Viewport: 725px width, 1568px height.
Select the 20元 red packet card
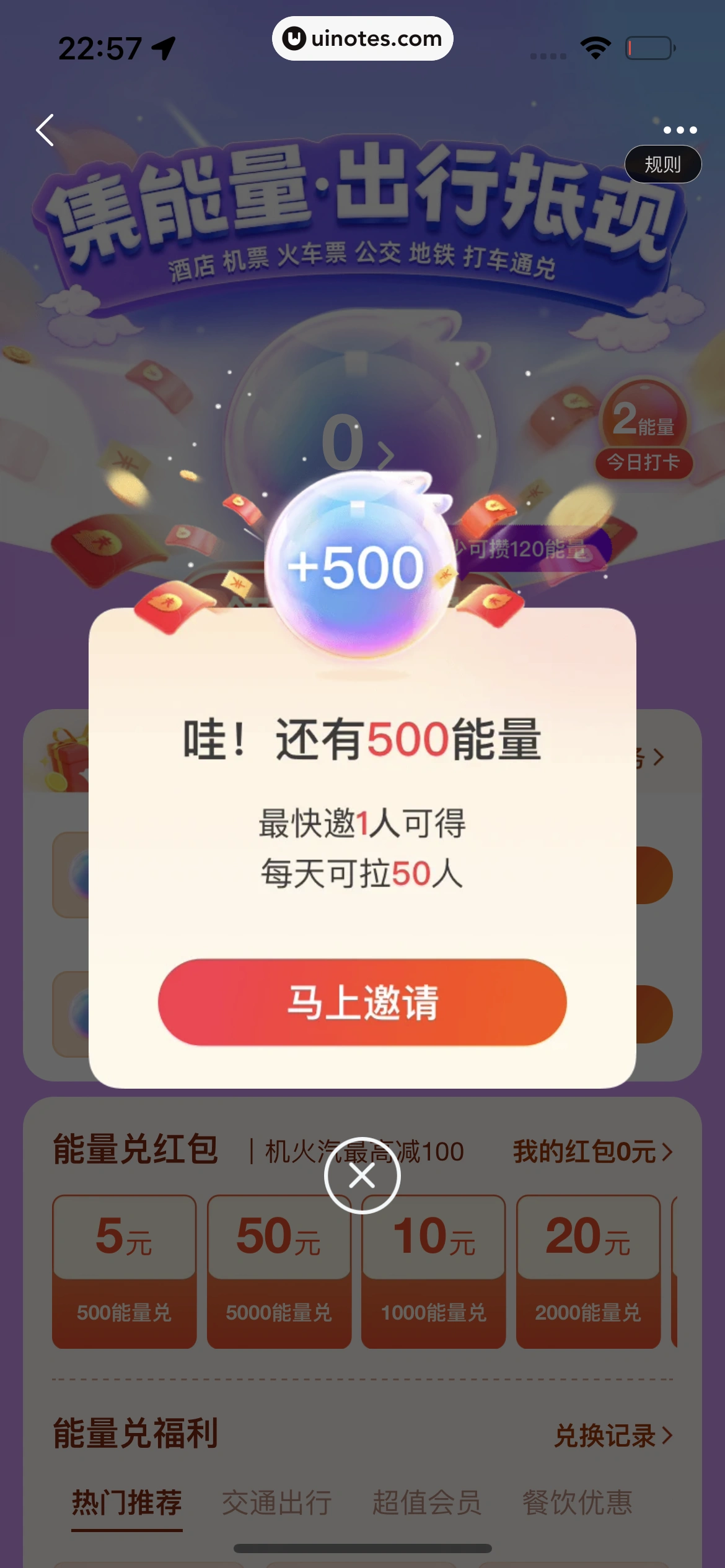point(588,1271)
